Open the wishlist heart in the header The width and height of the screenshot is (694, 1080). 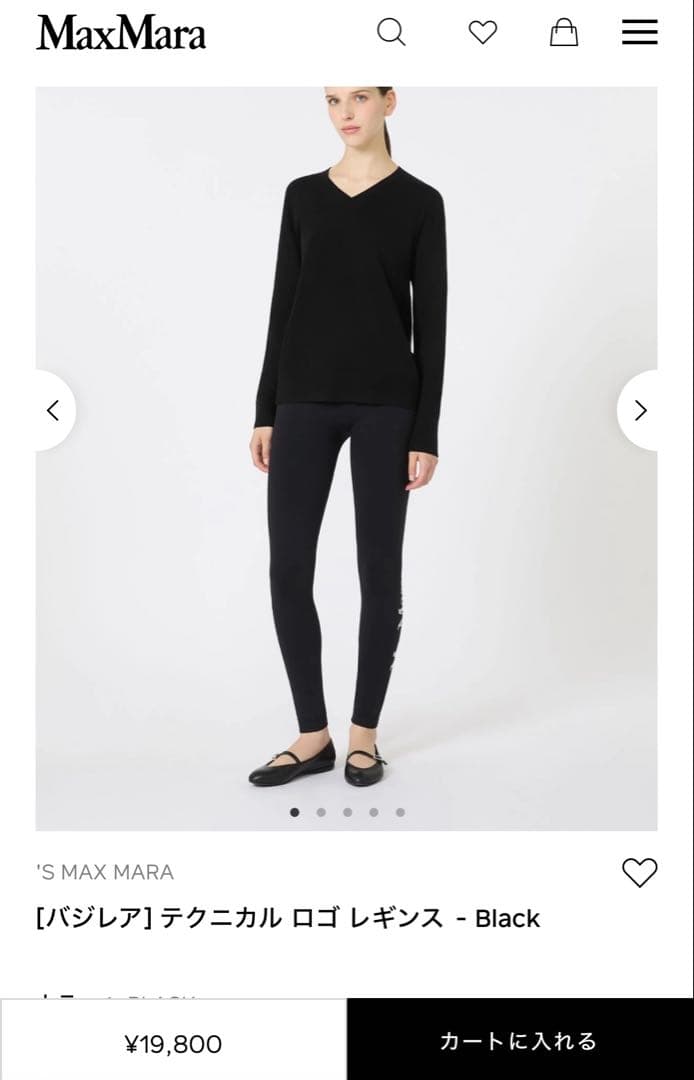tap(483, 33)
